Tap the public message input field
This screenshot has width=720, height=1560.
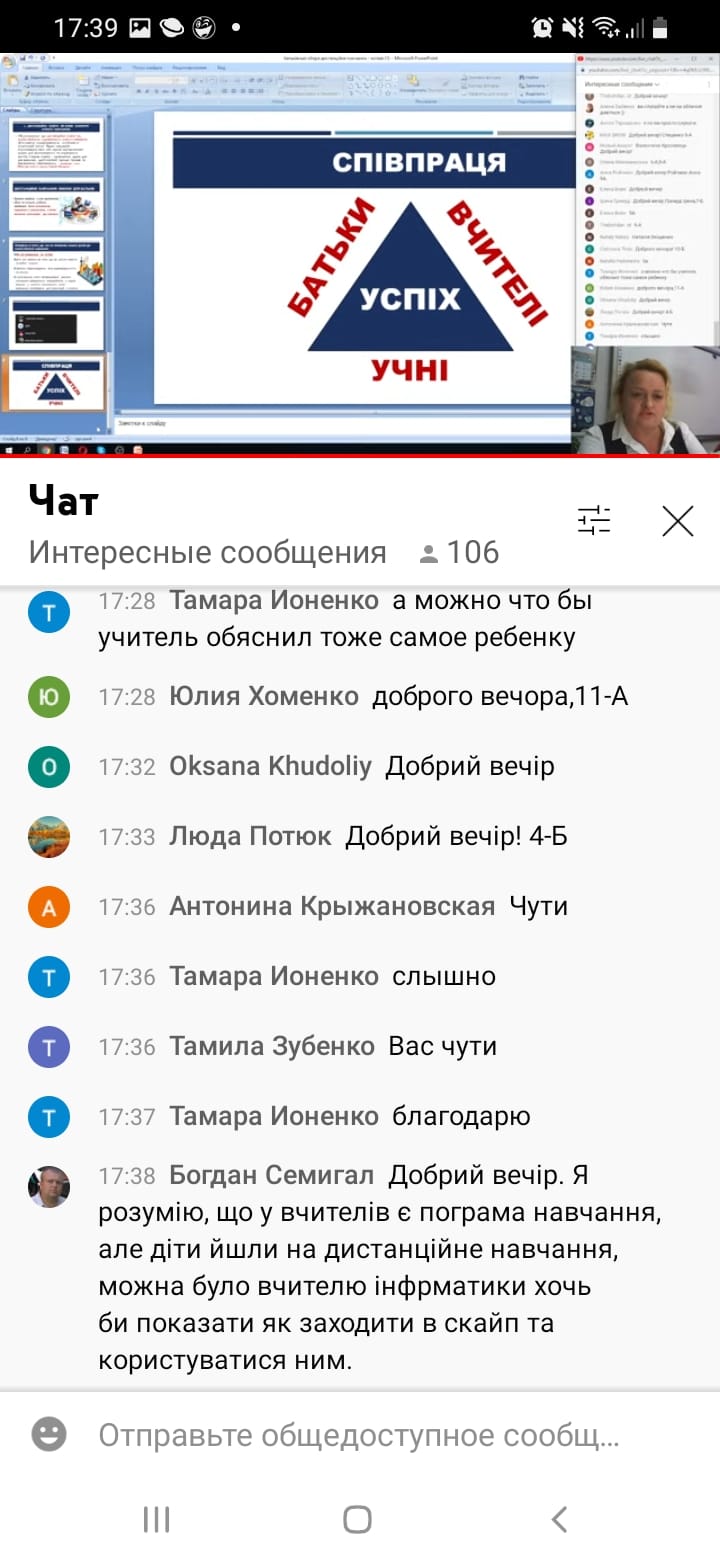tap(360, 1436)
